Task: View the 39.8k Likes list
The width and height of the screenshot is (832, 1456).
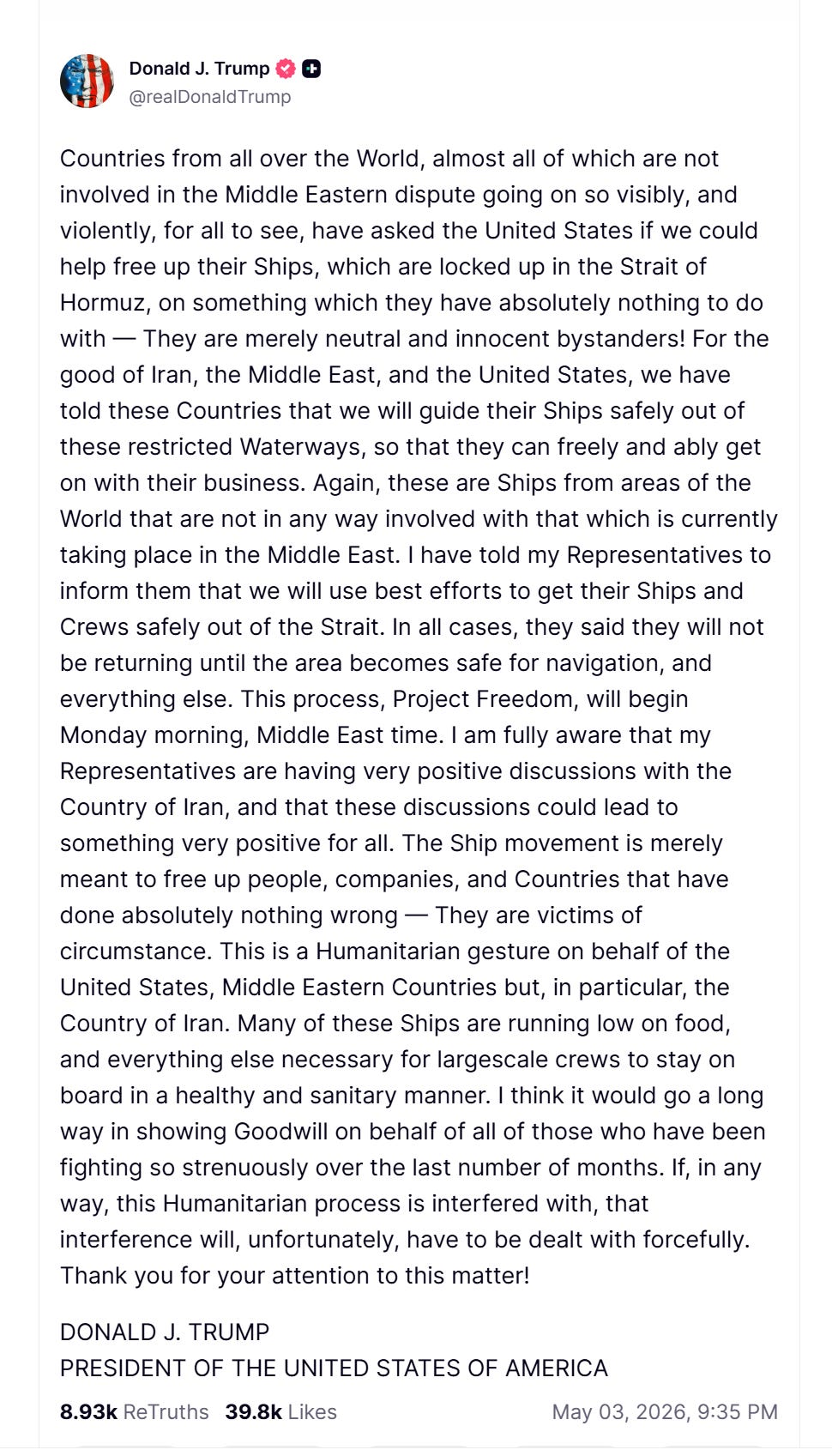Action: (281, 1412)
